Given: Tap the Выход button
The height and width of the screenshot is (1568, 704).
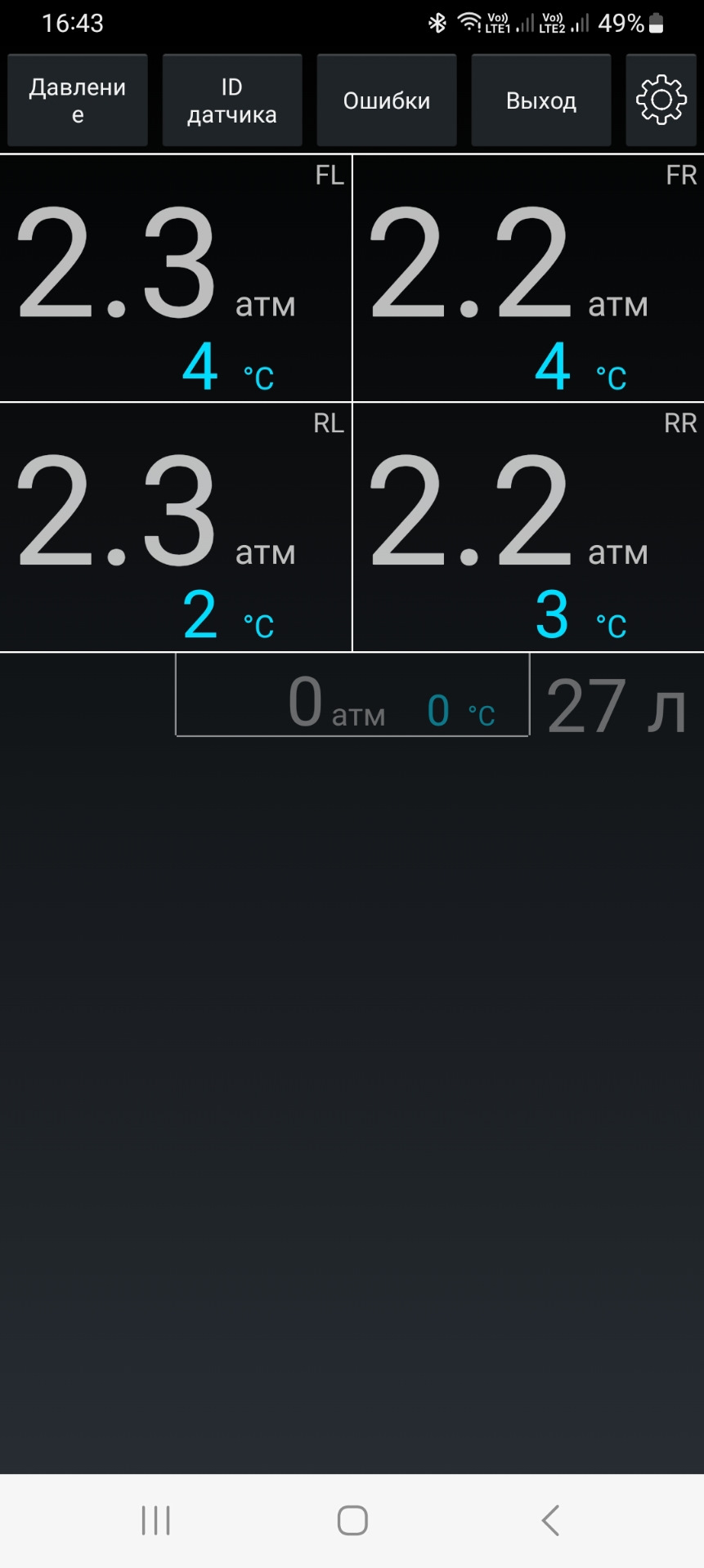Looking at the screenshot, I should click(541, 101).
